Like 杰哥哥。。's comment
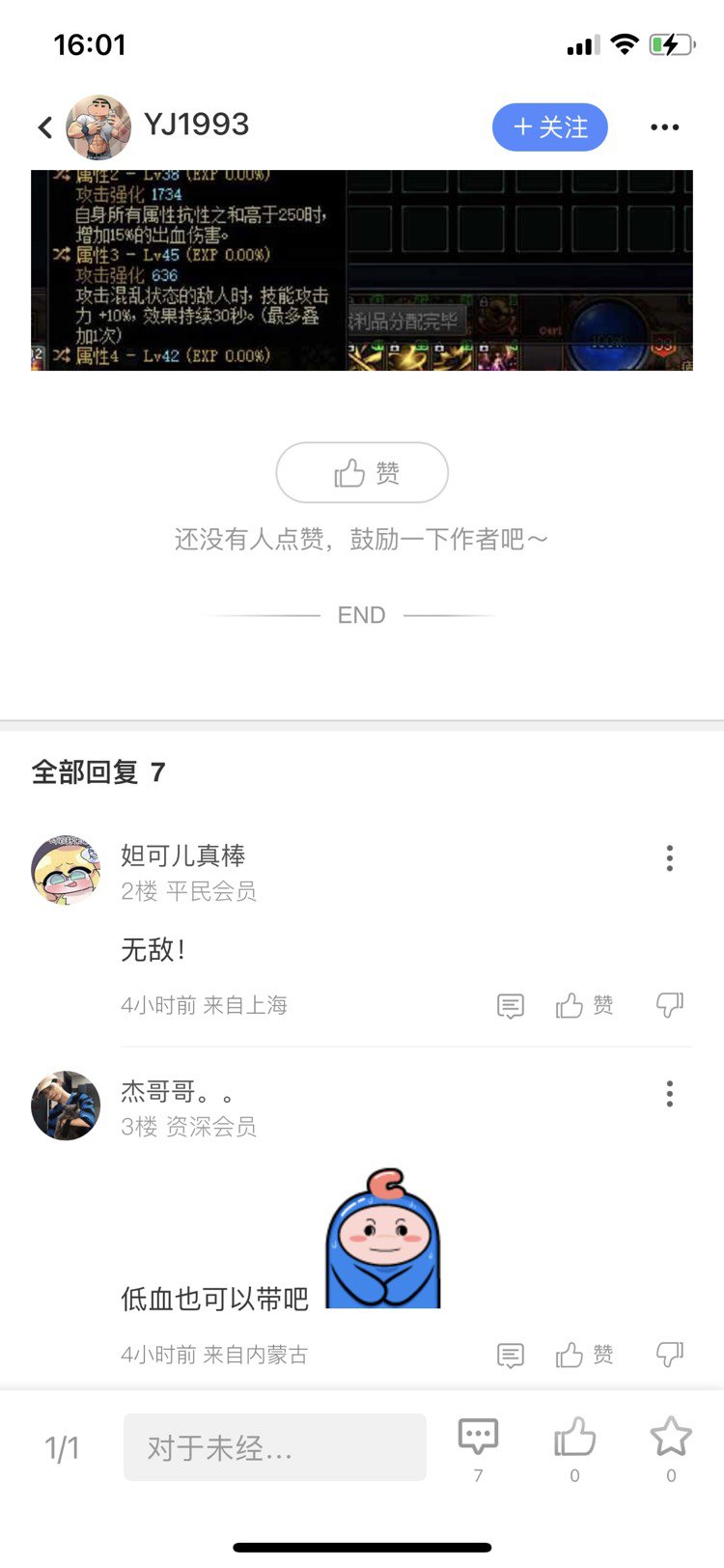Screen dimensions: 724x1568 [584, 1356]
